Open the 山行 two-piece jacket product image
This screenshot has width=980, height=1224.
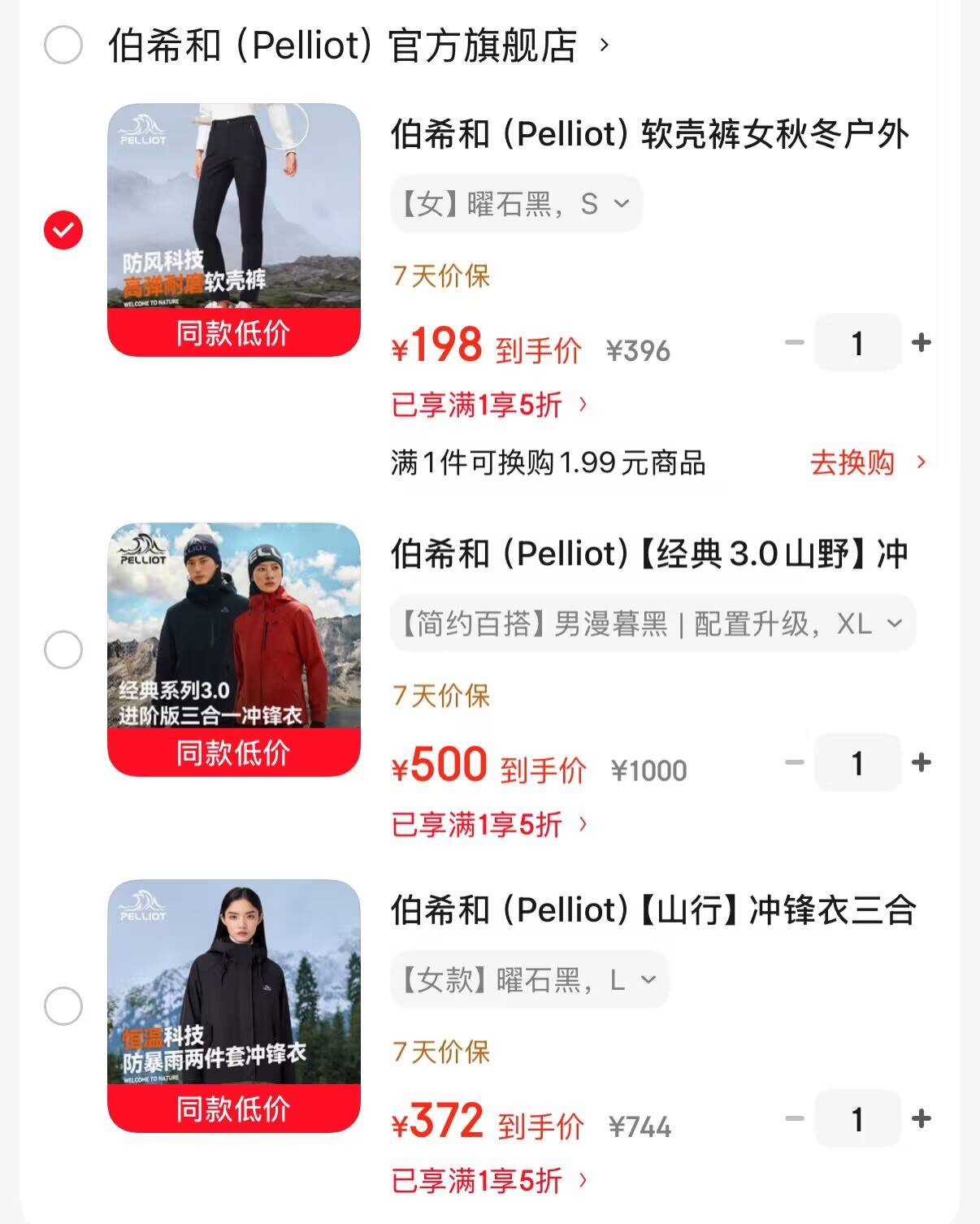tap(233, 1005)
